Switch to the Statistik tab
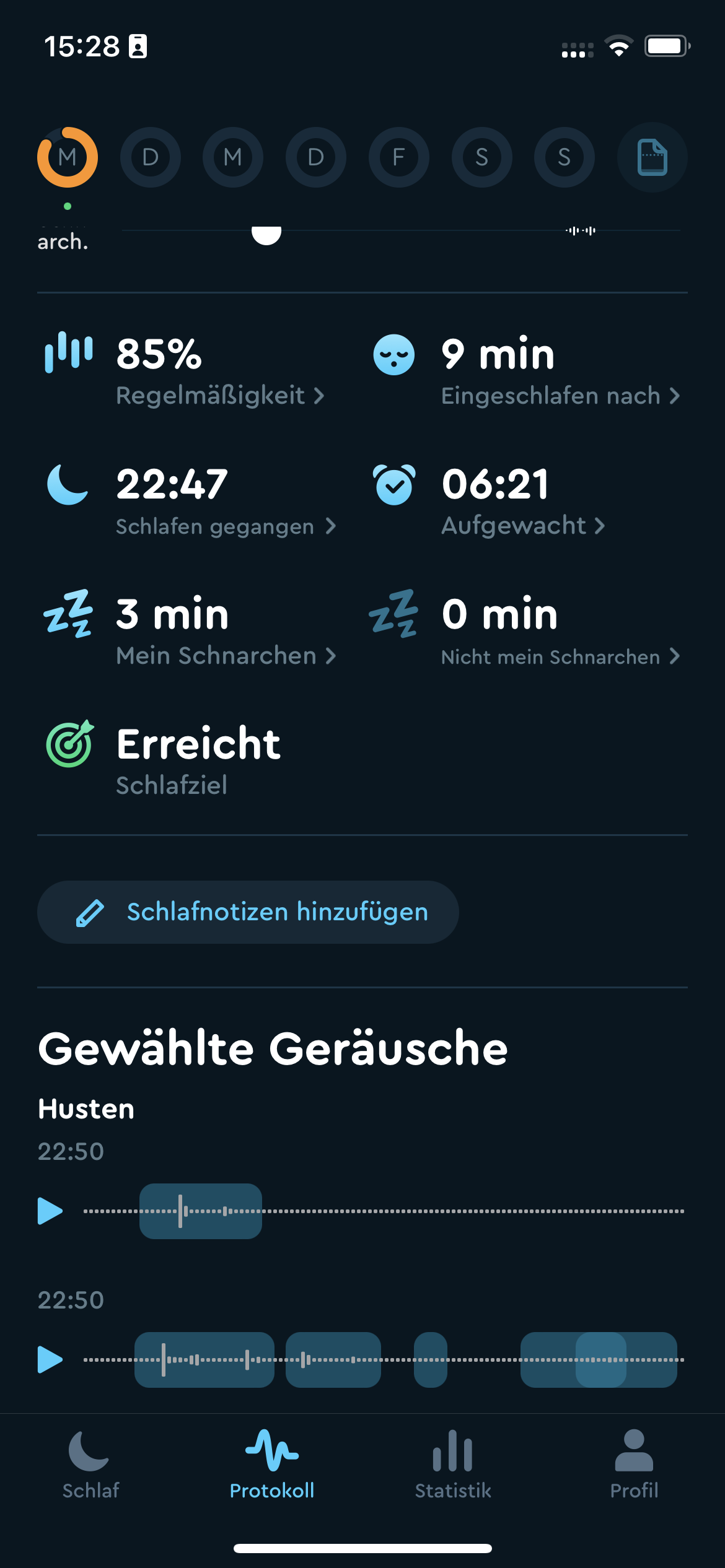 pyautogui.click(x=453, y=1464)
